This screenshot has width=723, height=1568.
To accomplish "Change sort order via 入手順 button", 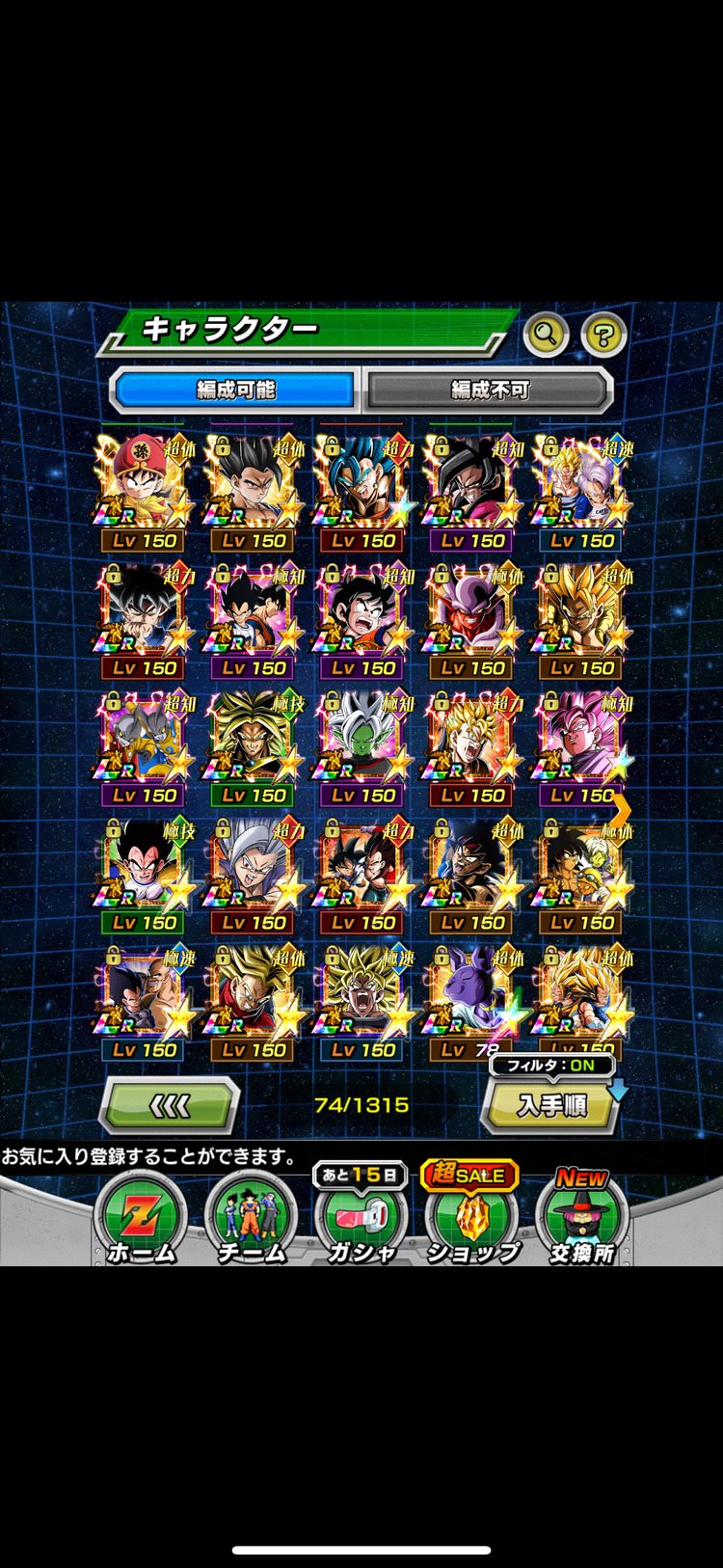I will point(551,1105).
